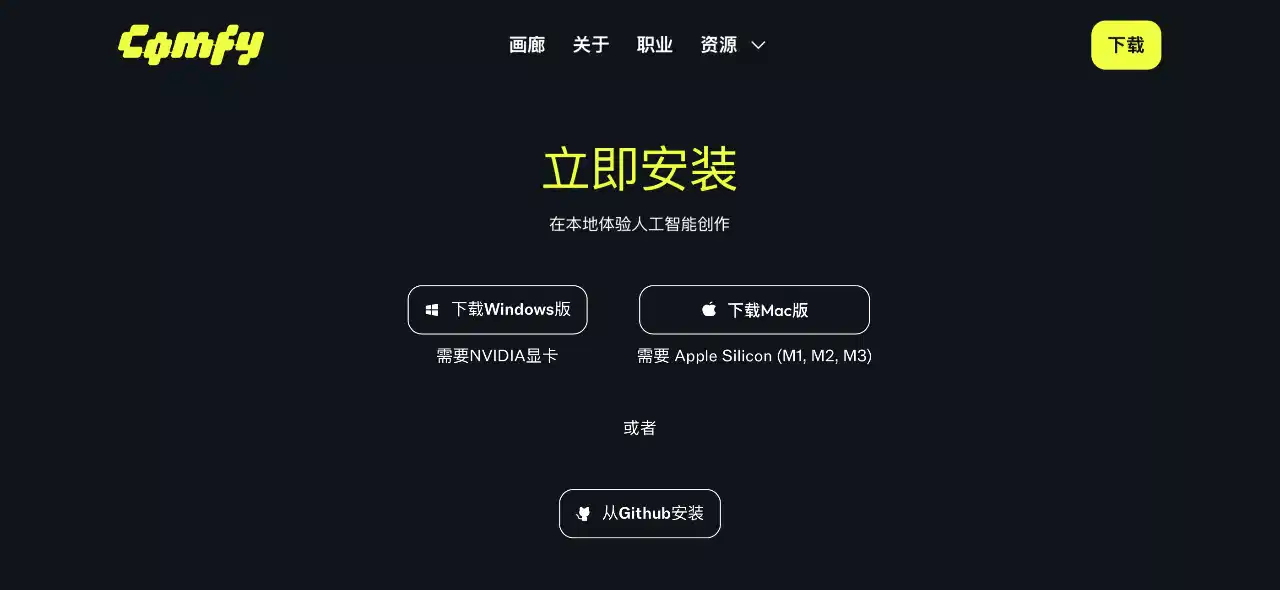Tap the yellow 下载 download button
The width and height of the screenshot is (1280, 590).
1126,45
